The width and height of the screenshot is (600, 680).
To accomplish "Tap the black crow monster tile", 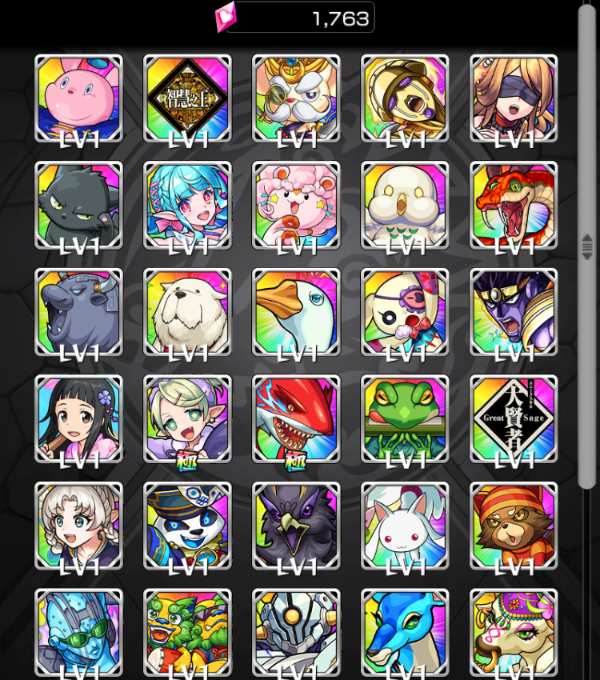I will 296,526.
